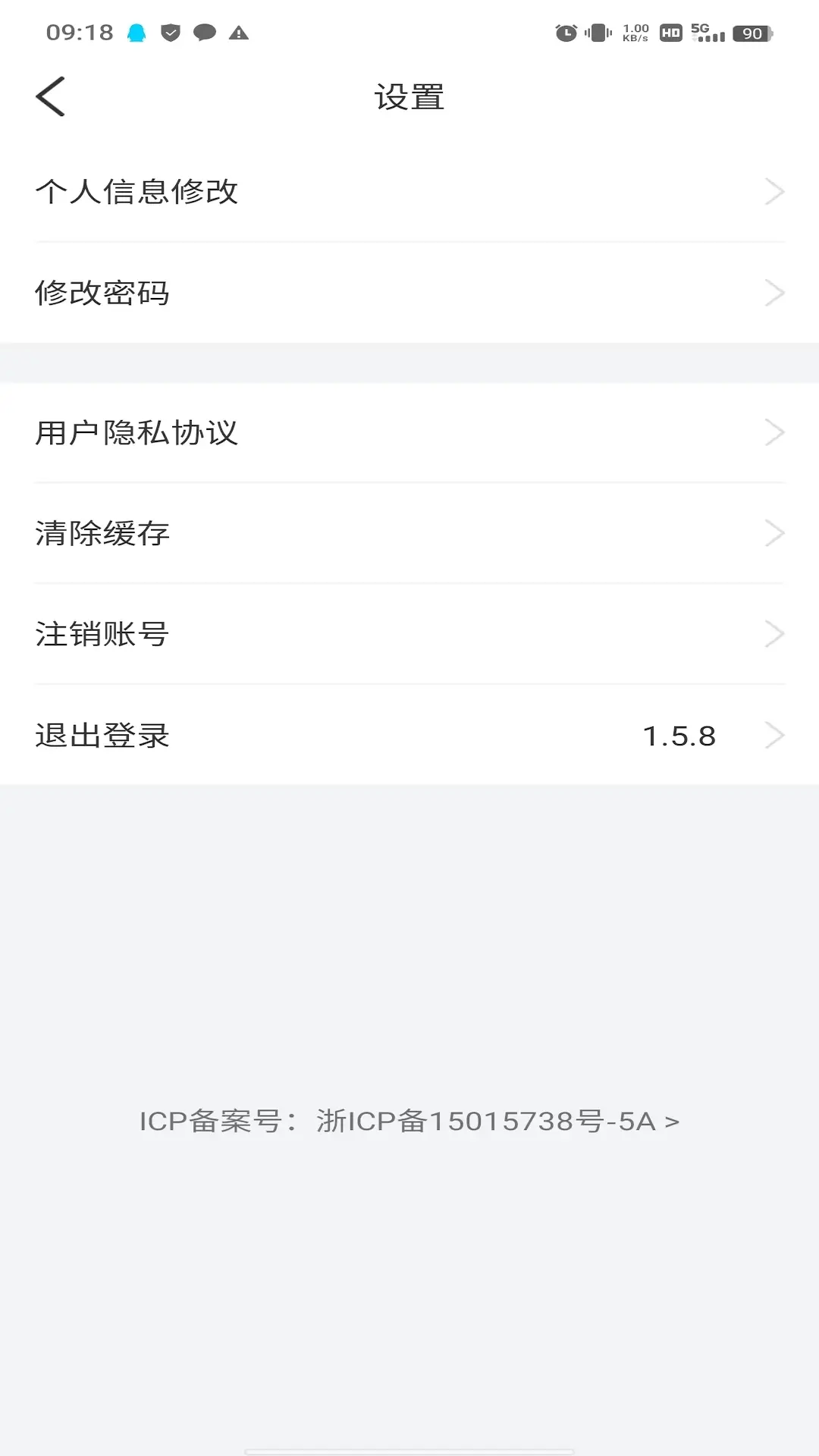
Task: Expand the chevron next to 退出登录
Action: [775, 735]
